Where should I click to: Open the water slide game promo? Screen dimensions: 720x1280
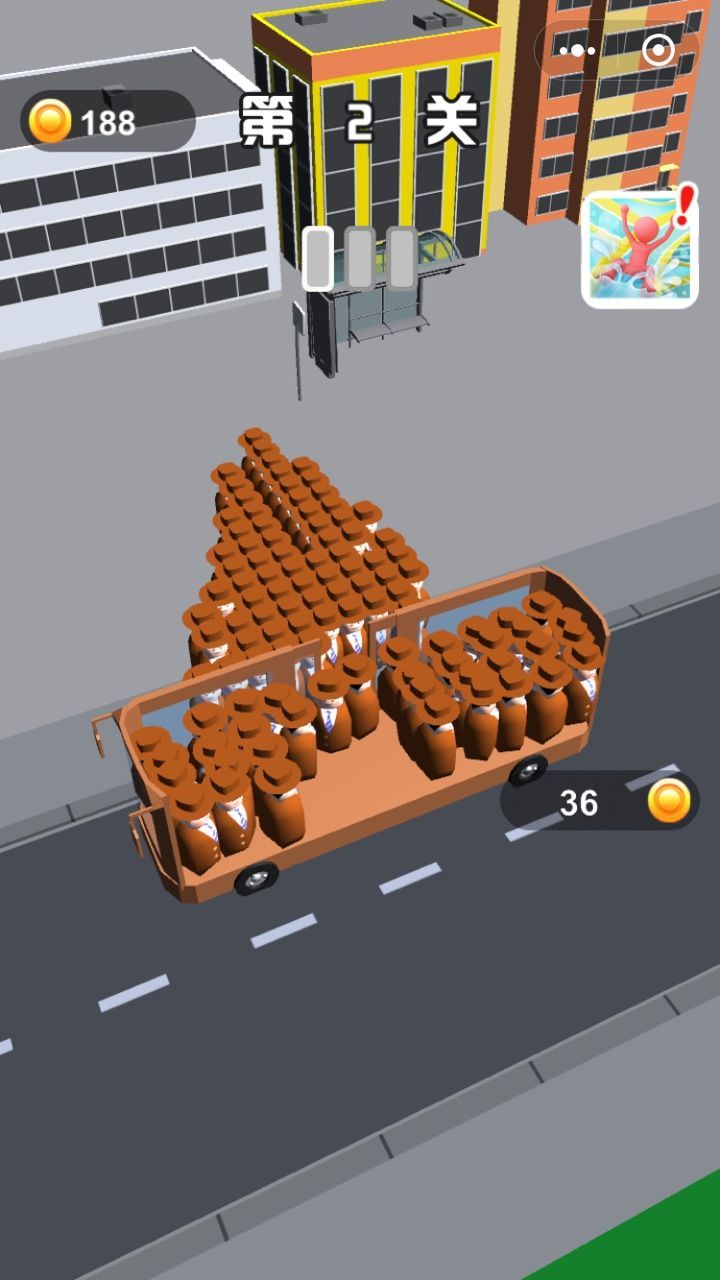[639, 250]
